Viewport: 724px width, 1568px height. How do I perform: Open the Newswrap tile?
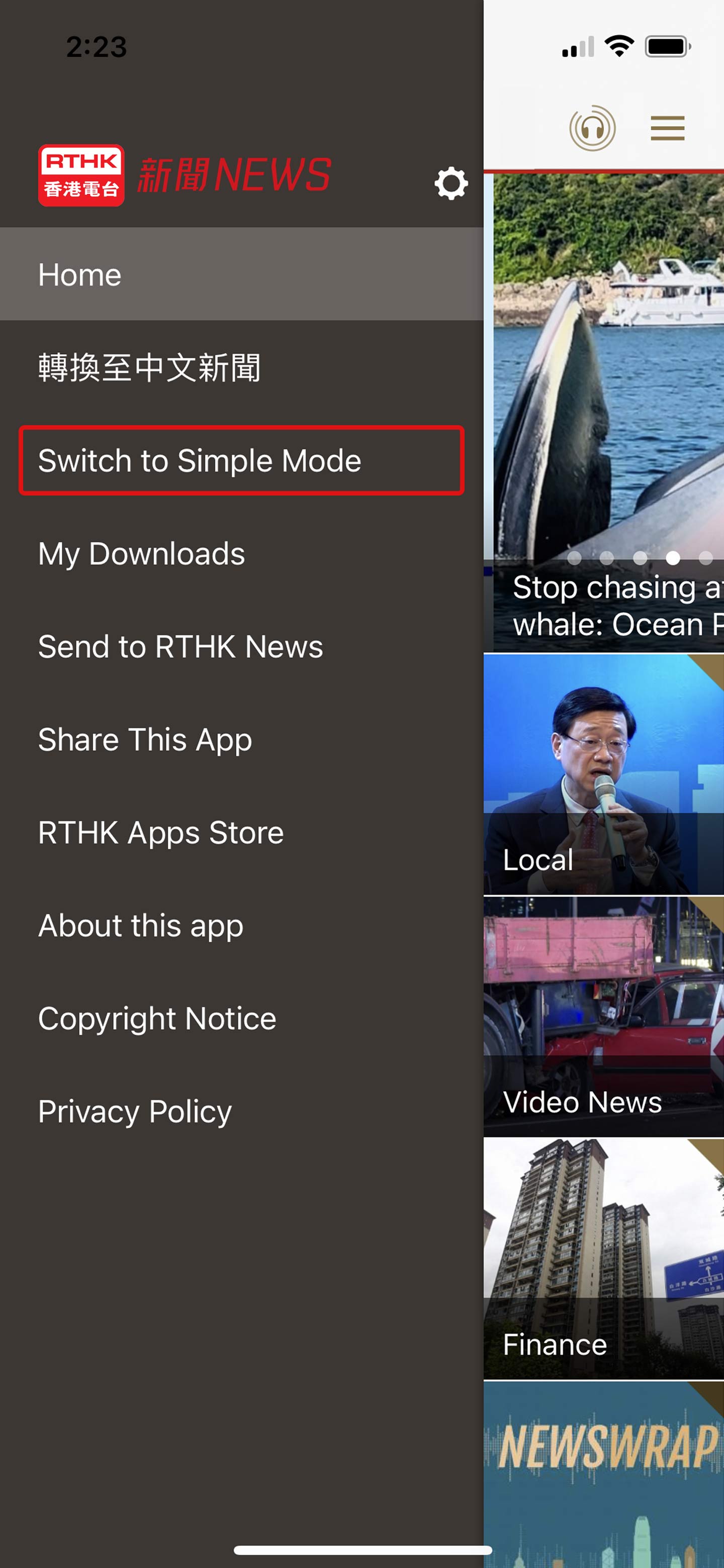pos(603,1473)
